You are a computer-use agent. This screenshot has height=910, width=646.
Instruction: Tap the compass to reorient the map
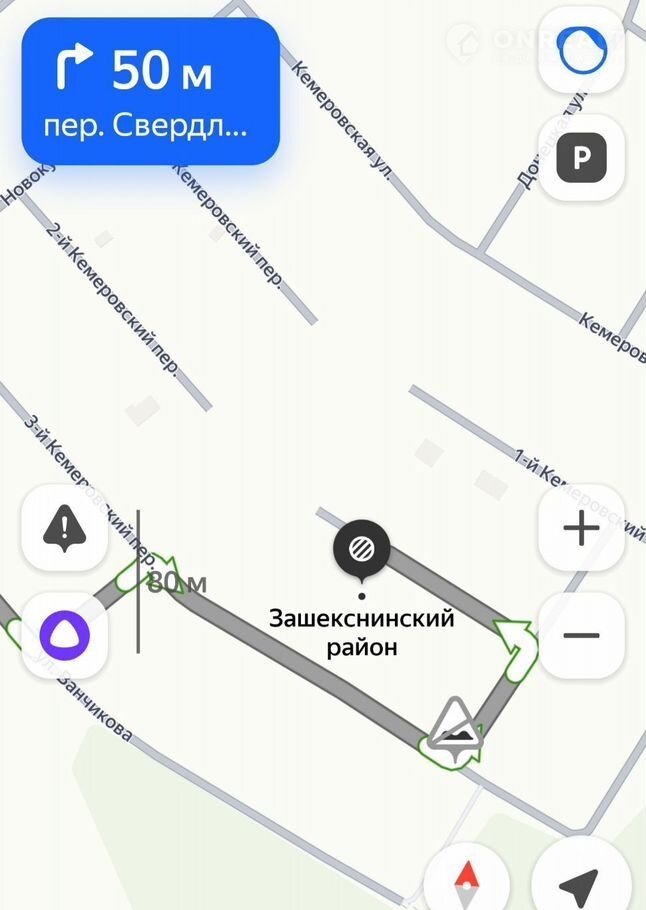click(467, 882)
